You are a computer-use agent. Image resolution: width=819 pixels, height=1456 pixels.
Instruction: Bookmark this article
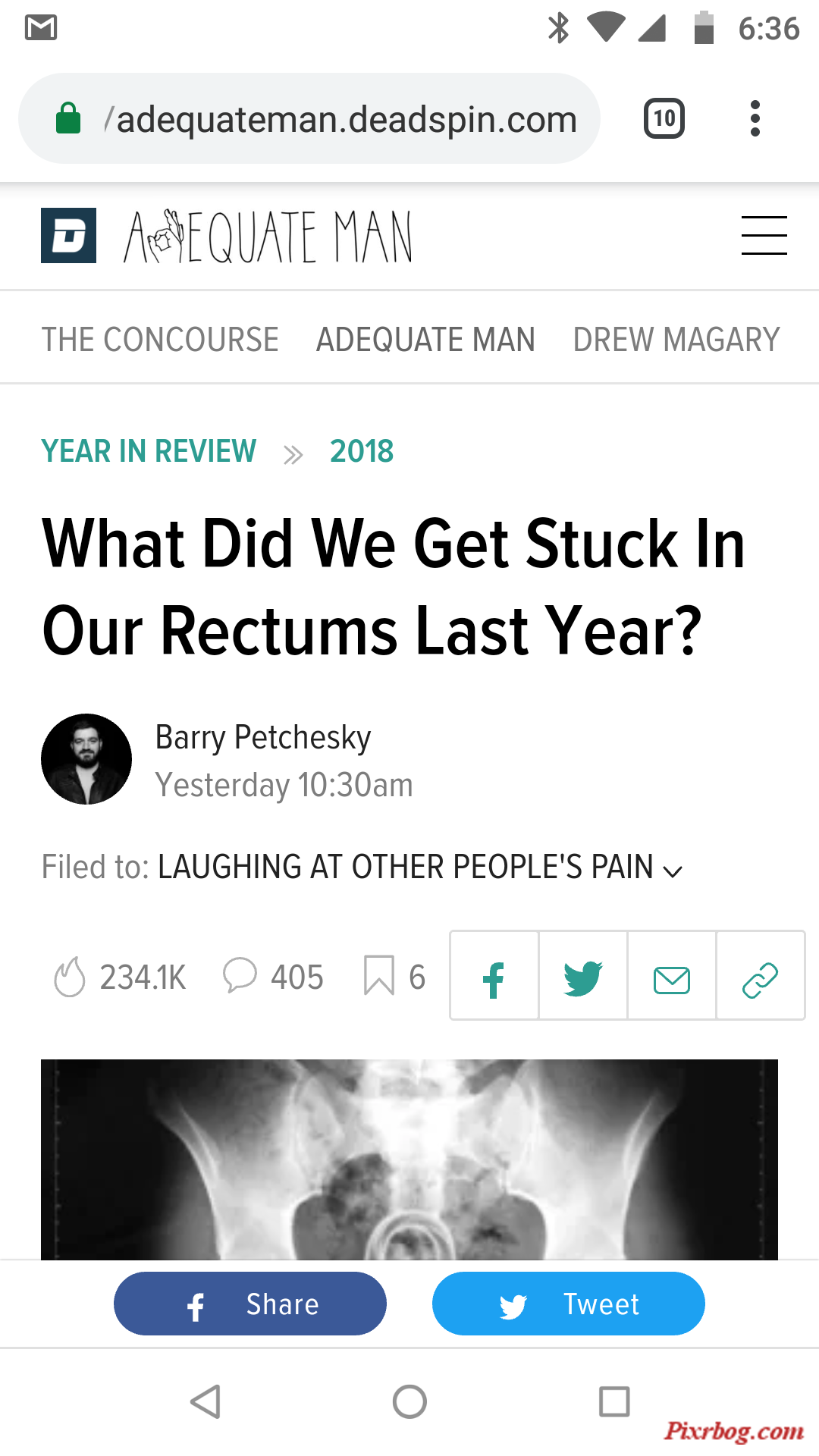(x=379, y=976)
